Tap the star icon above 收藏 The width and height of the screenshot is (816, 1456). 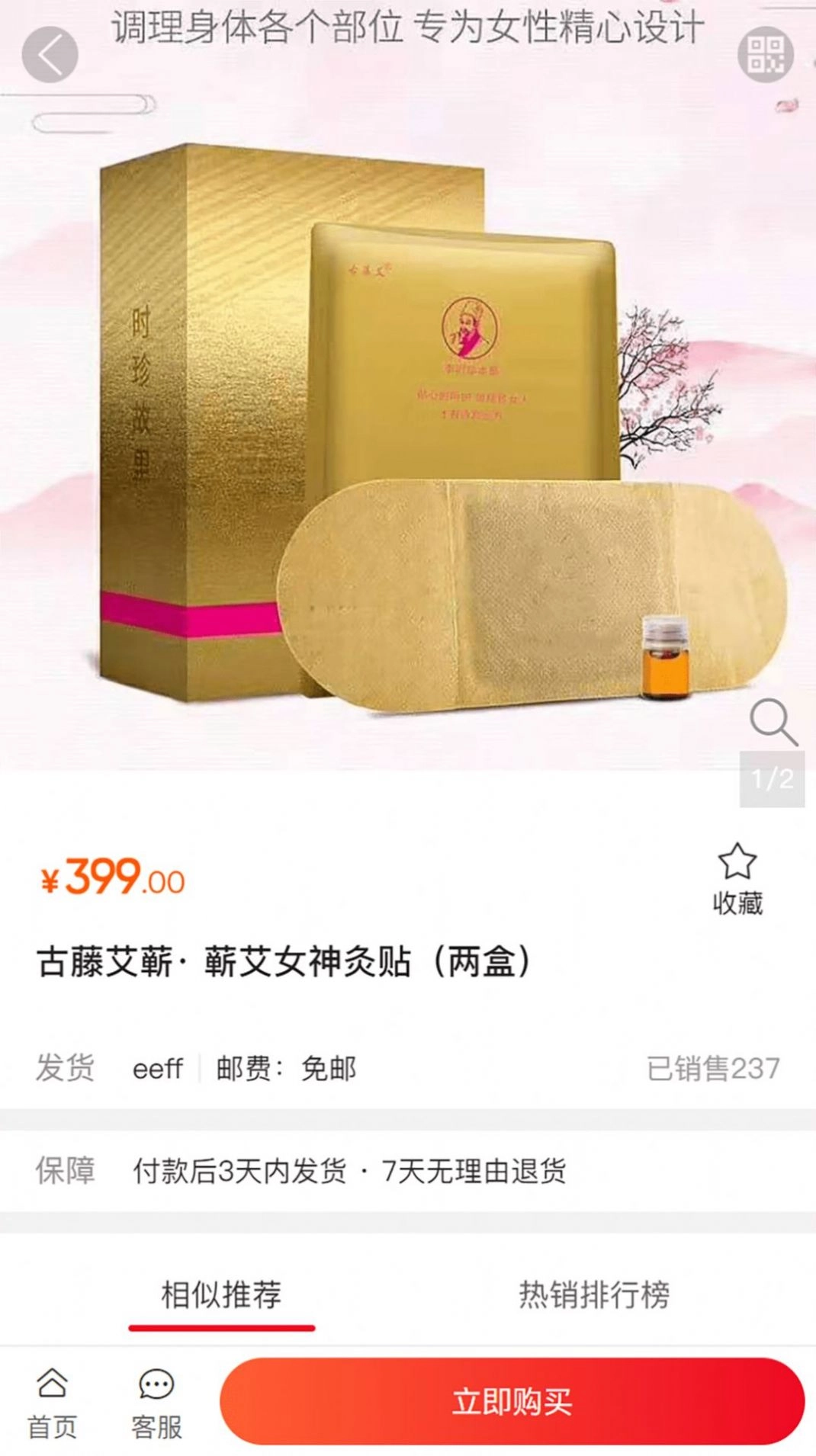point(737,861)
